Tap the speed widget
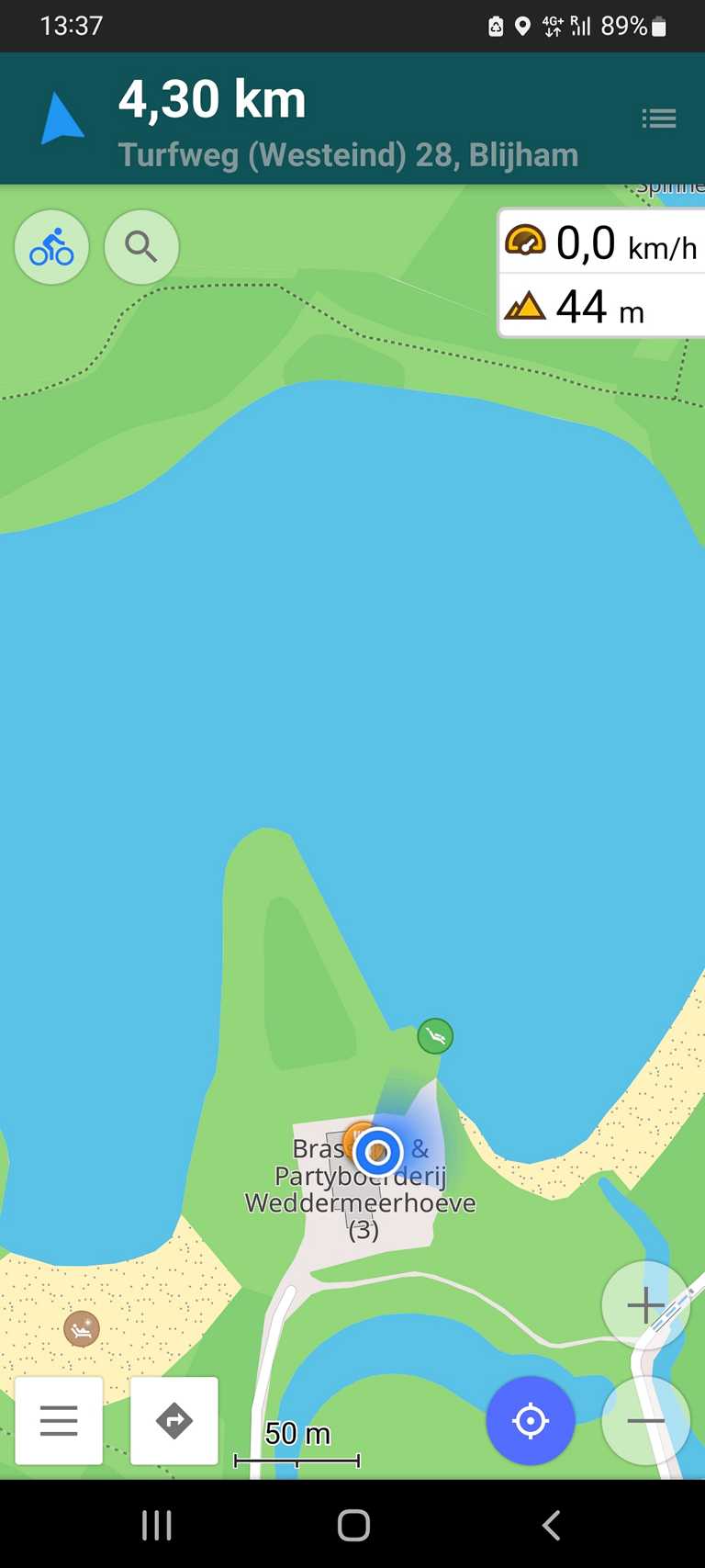 (x=602, y=243)
